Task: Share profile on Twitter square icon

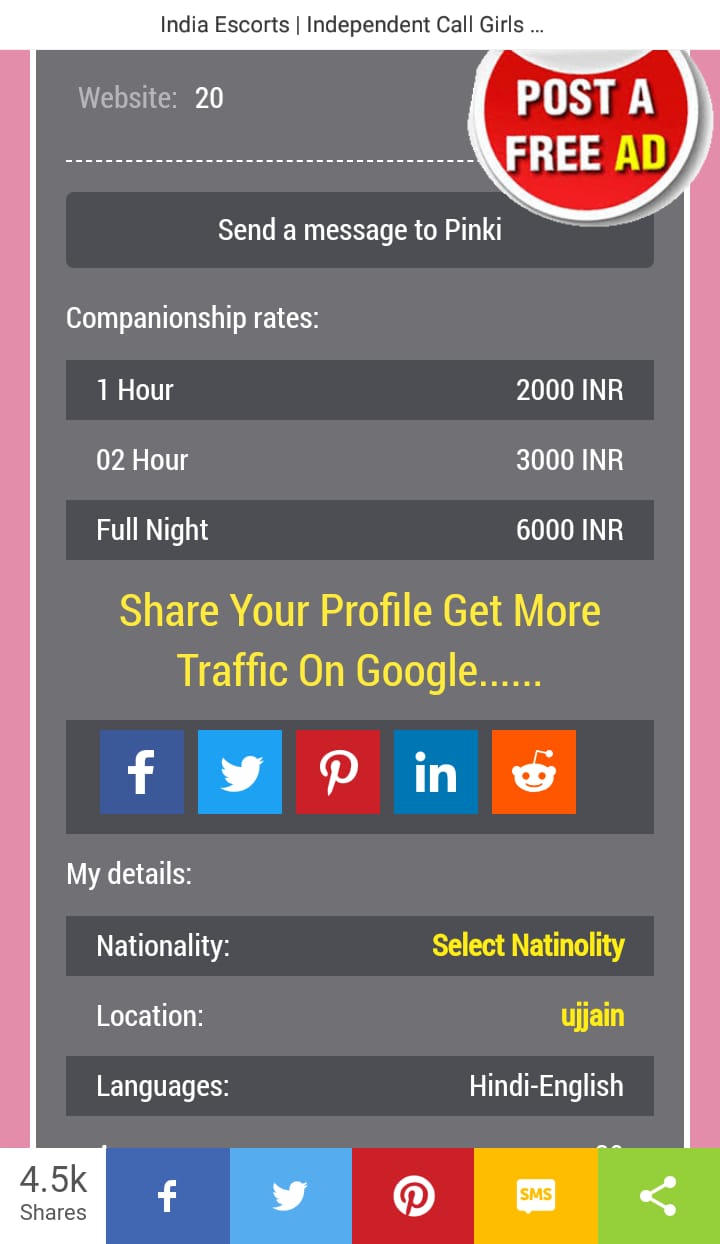Action: pyautogui.click(x=240, y=772)
